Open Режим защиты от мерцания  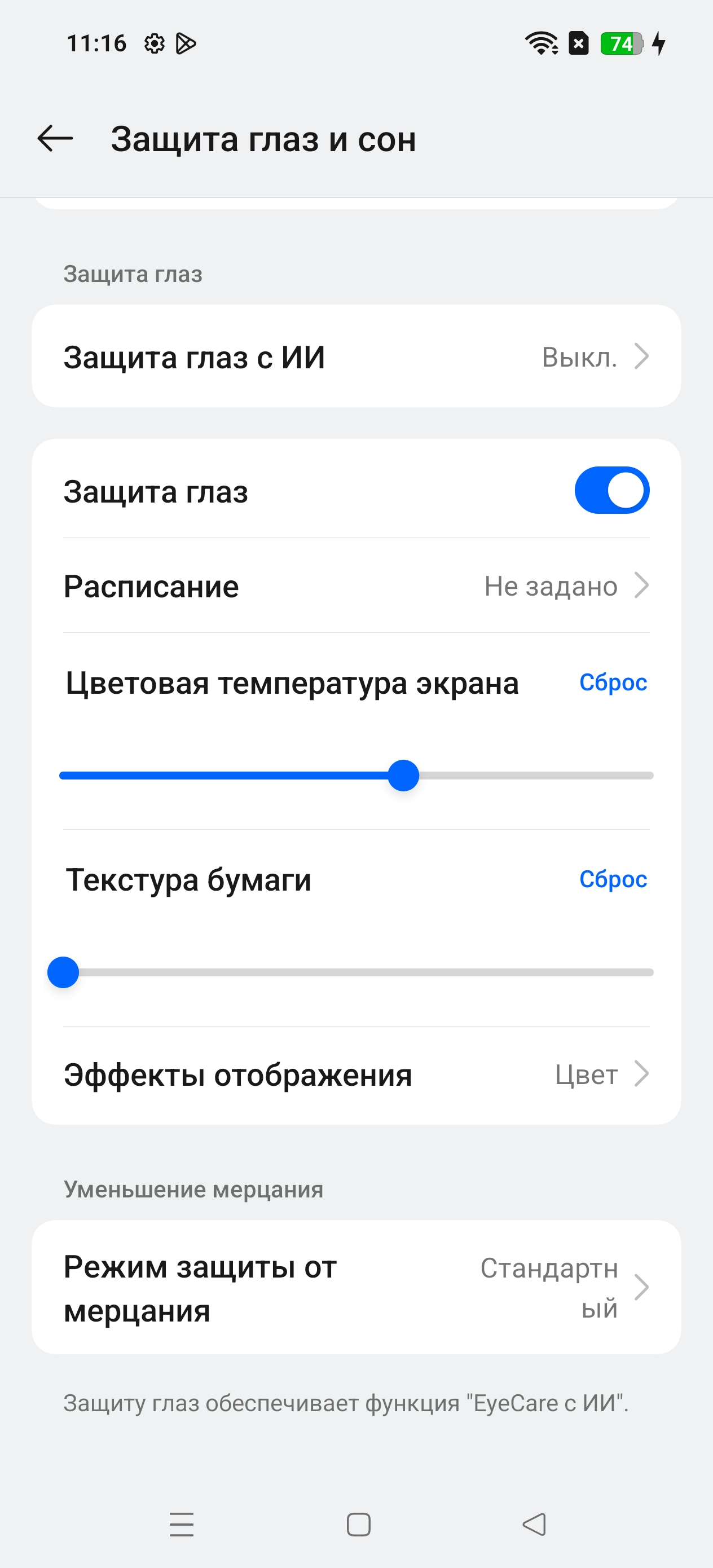pyautogui.click(x=356, y=1287)
